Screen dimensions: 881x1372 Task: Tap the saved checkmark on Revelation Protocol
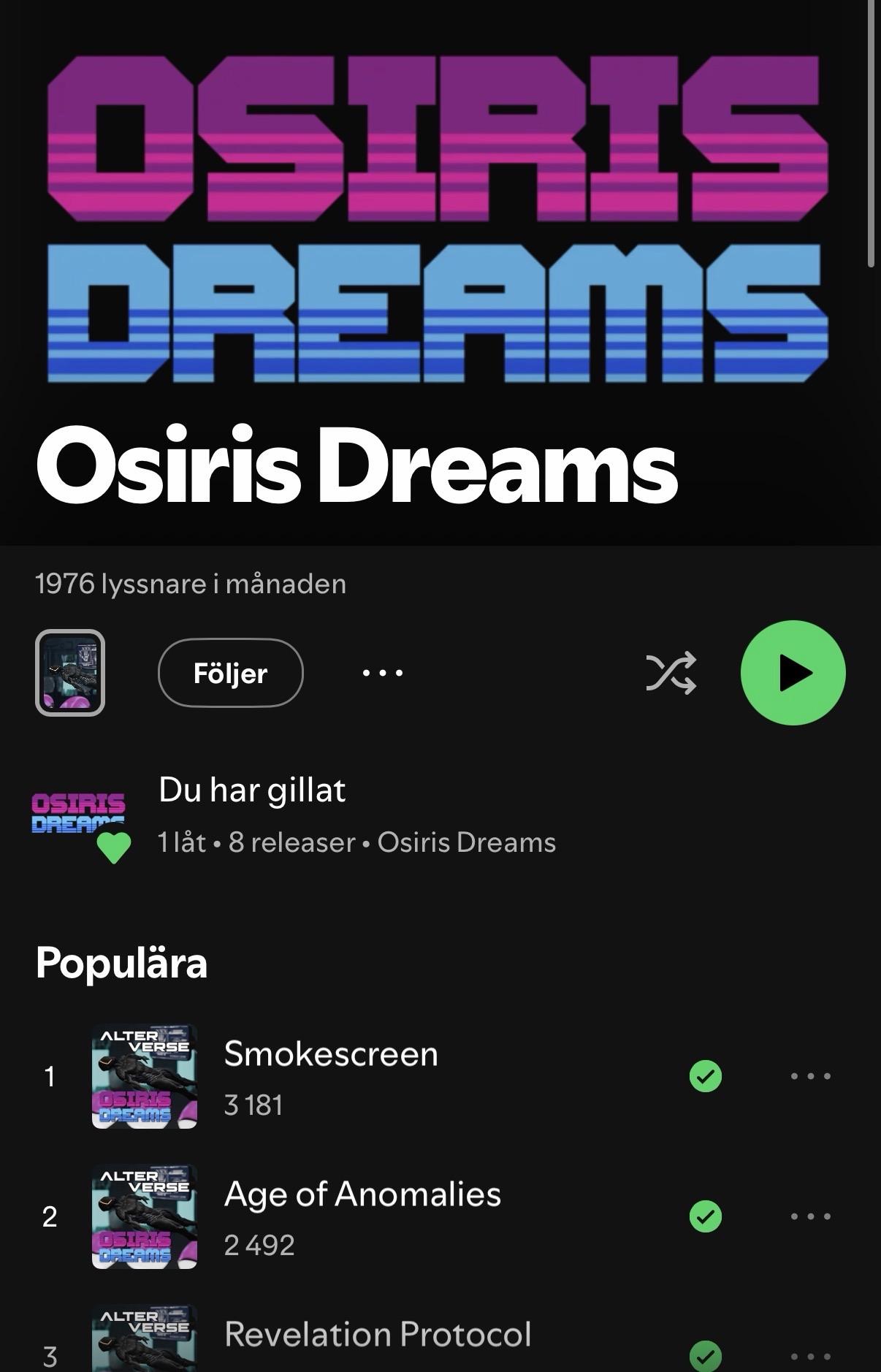[706, 1356]
